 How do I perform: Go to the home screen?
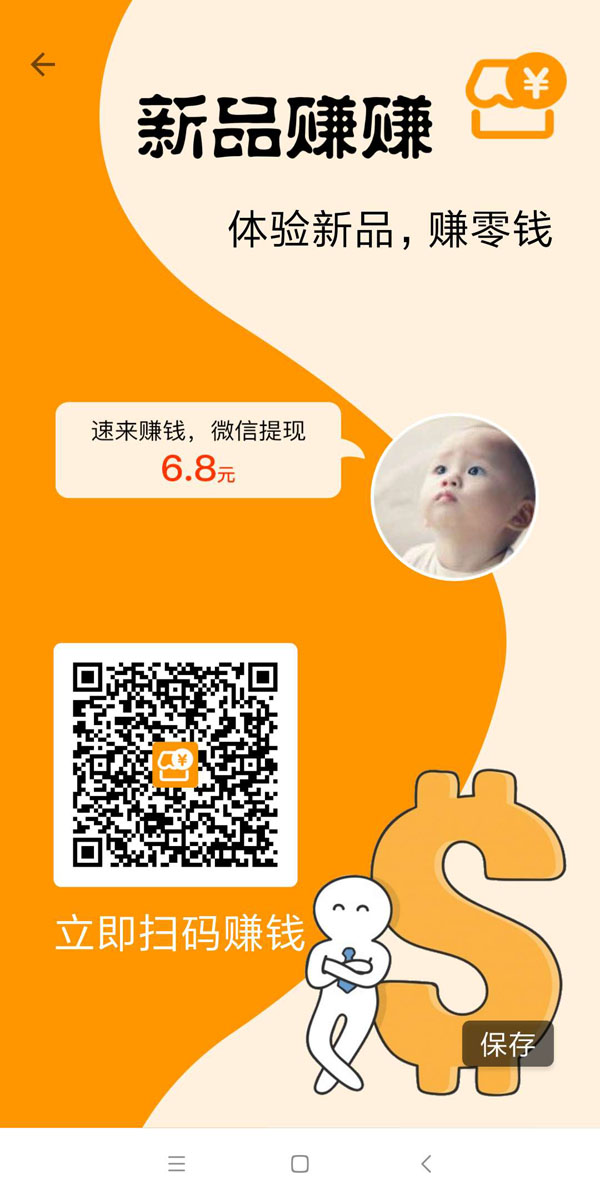(x=300, y=1163)
